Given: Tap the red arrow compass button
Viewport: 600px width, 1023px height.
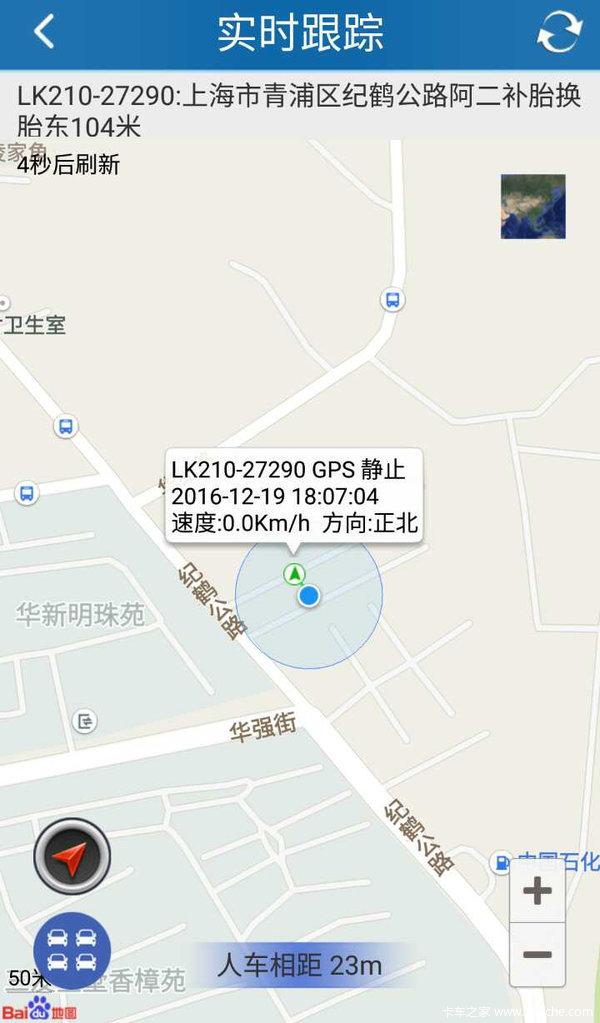Looking at the screenshot, I should point(71,855).
